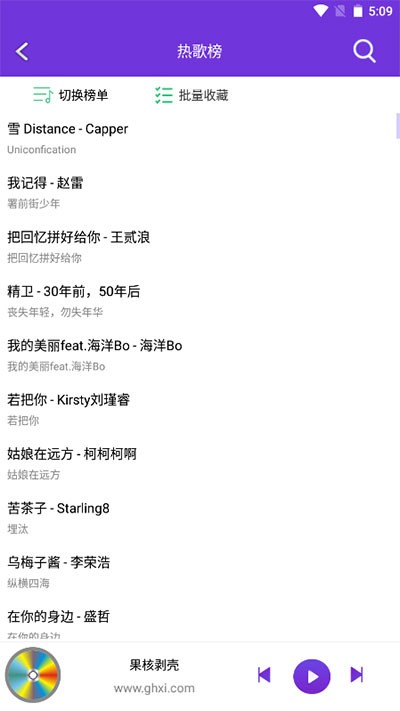The height and width of the screenshot is (711, 400).
Task: Play 乌梅子酱 - 李荣浩
Action: 200,572
